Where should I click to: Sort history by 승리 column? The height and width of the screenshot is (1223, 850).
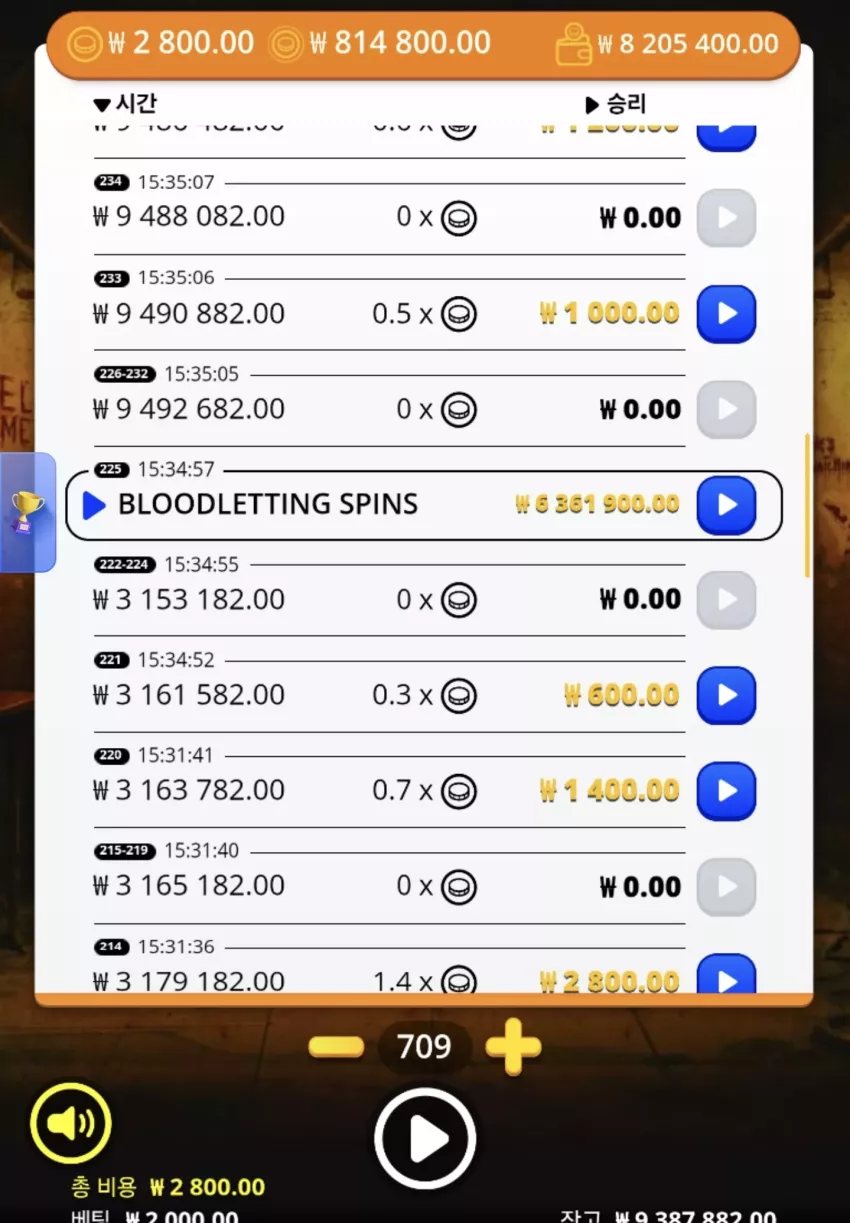pyautogui.click(x=615, y=103)
